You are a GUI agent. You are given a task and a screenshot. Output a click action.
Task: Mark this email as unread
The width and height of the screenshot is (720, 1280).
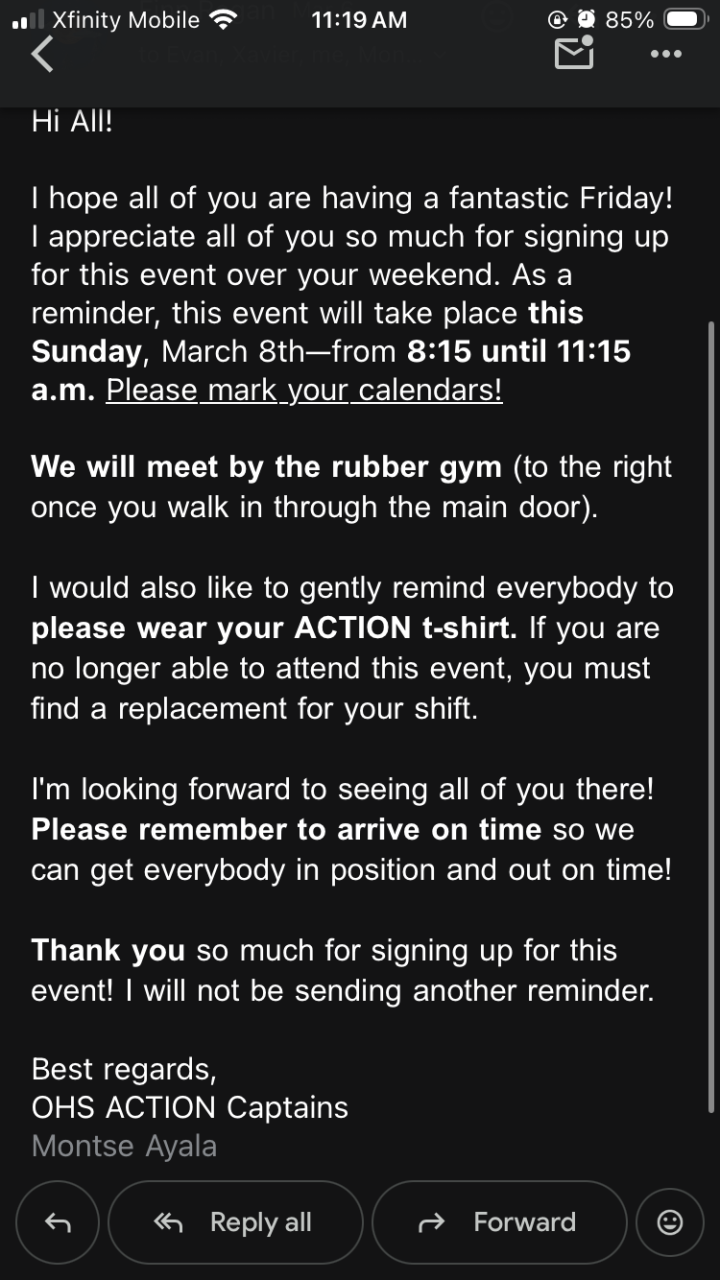pos(574,54)
